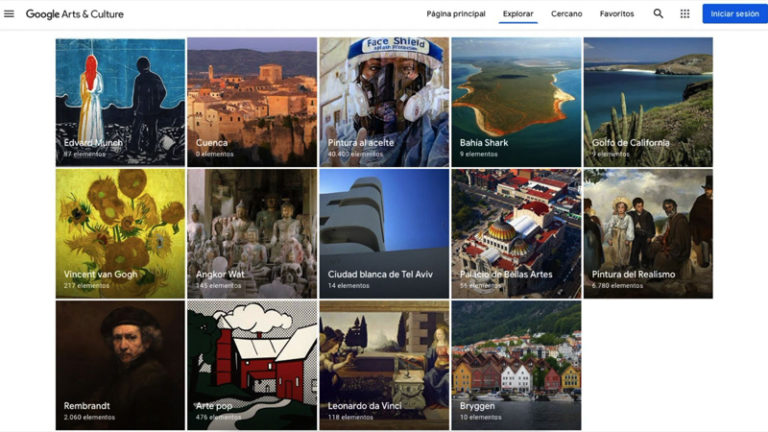Explore the Cuenca tile
The image size is (768, 432).
252,102
